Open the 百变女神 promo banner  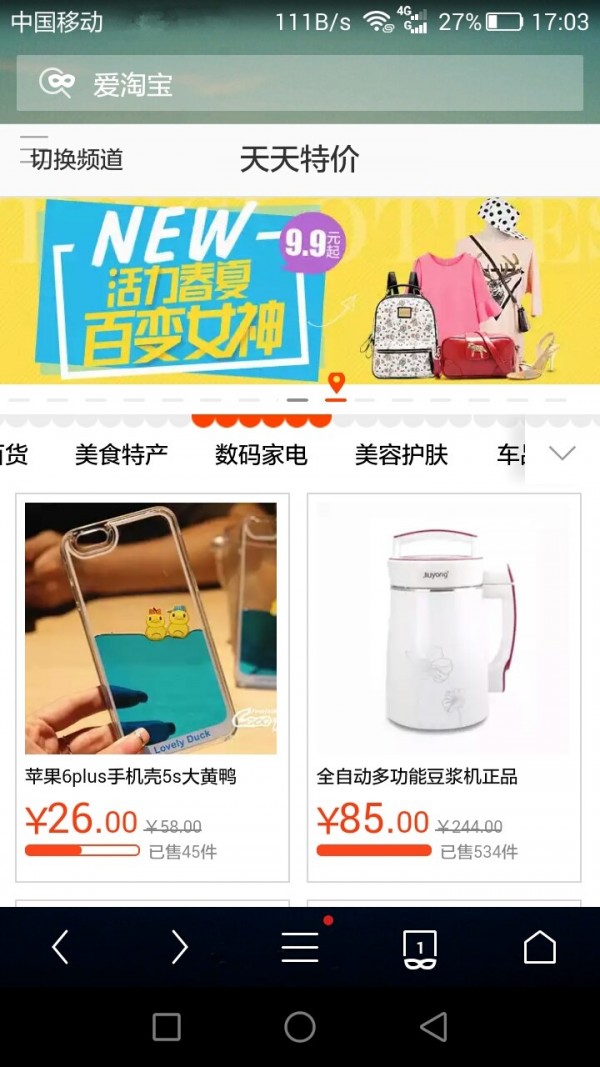[300, 290]
